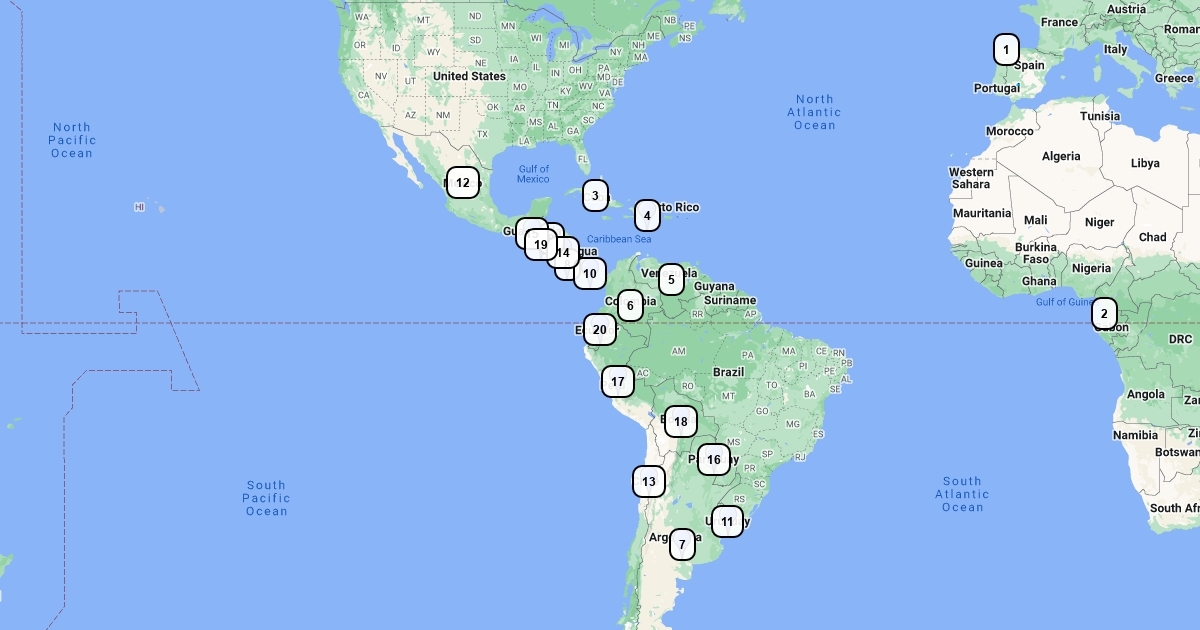Open marker 17 in Peru
The height and width of the screenshot is (630, 1200).
pyautogui.click(x=618, y=381)
